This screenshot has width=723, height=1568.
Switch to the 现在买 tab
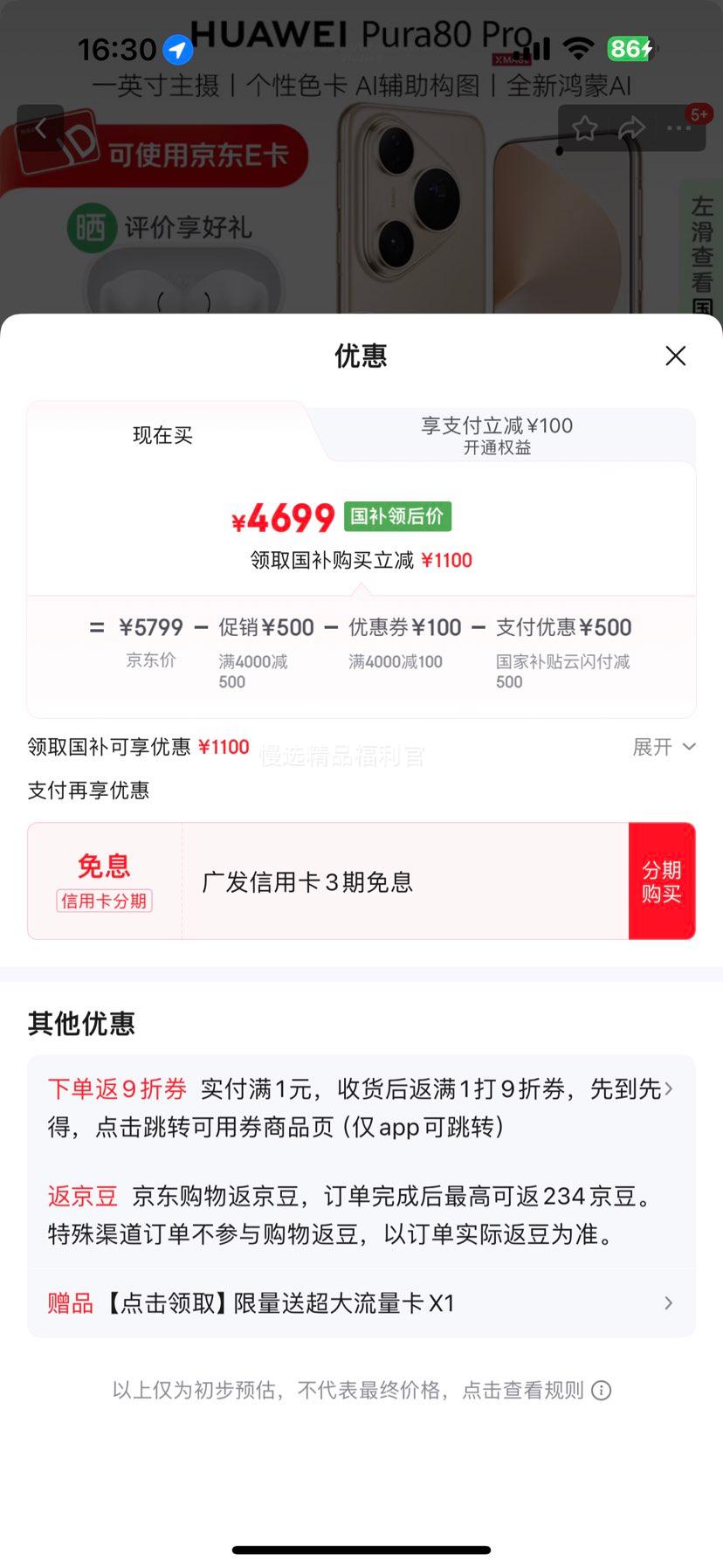point(162,435)
